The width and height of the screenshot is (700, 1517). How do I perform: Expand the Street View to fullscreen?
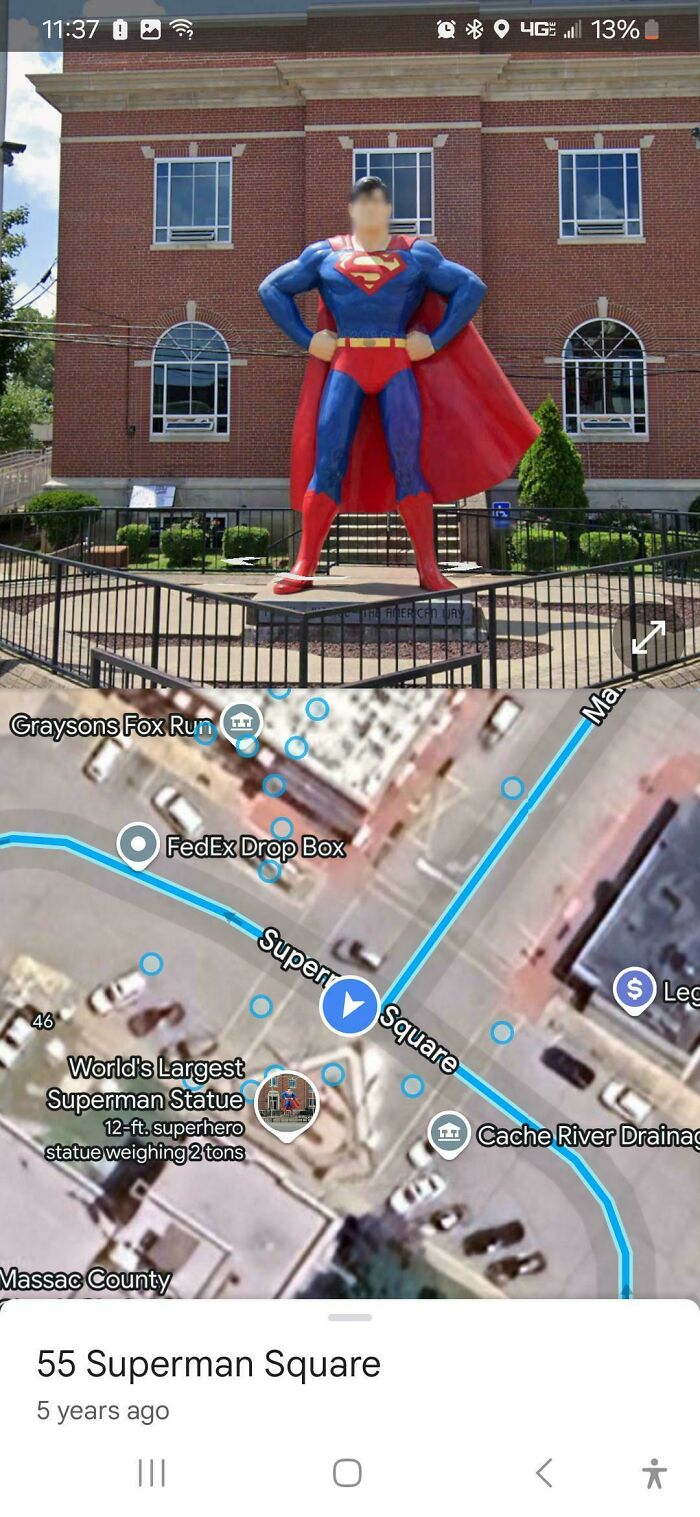(x=648, y=636)
